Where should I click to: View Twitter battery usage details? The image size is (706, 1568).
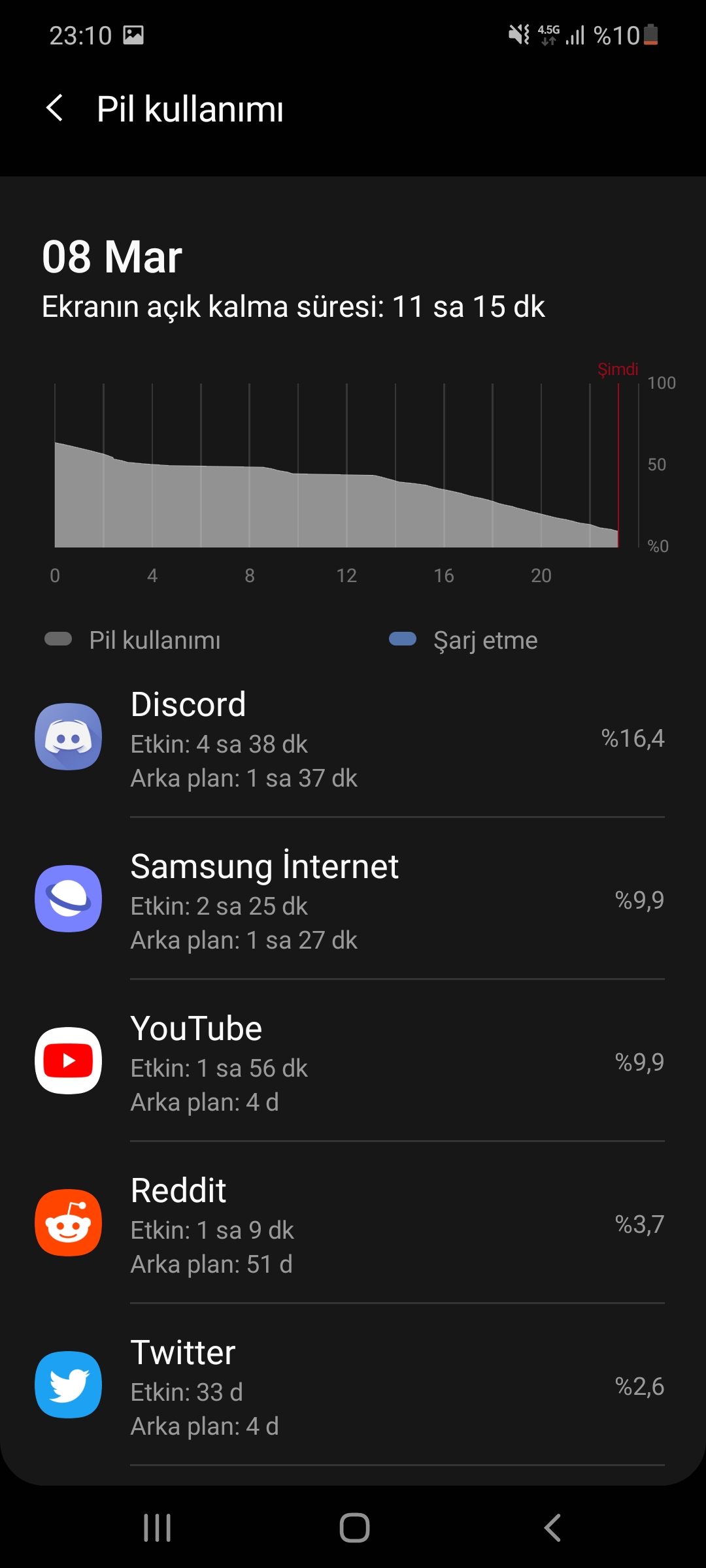click(353, 1385)
